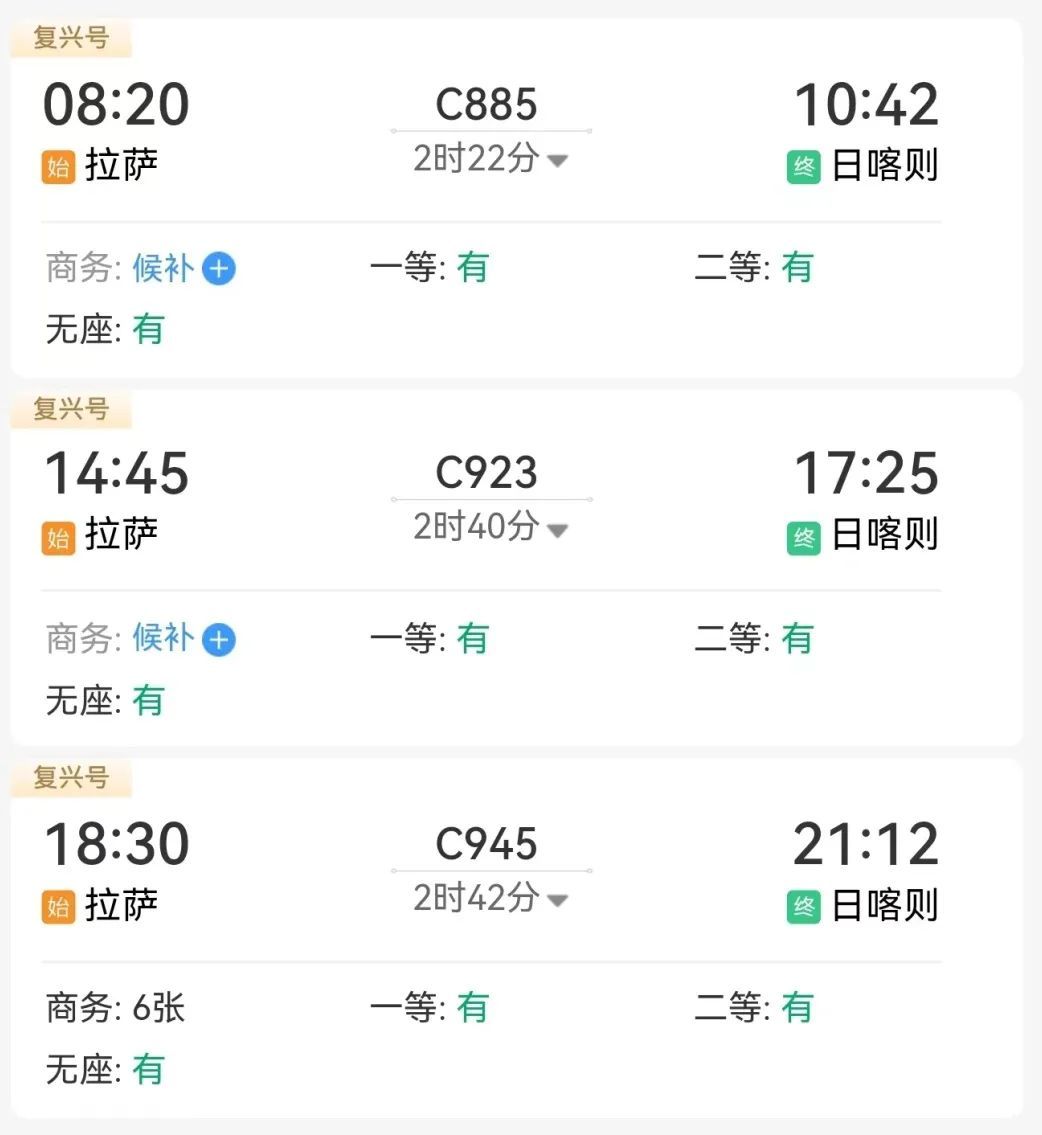
Task: Open train C885 departing at 08:20
Action: 487,105
